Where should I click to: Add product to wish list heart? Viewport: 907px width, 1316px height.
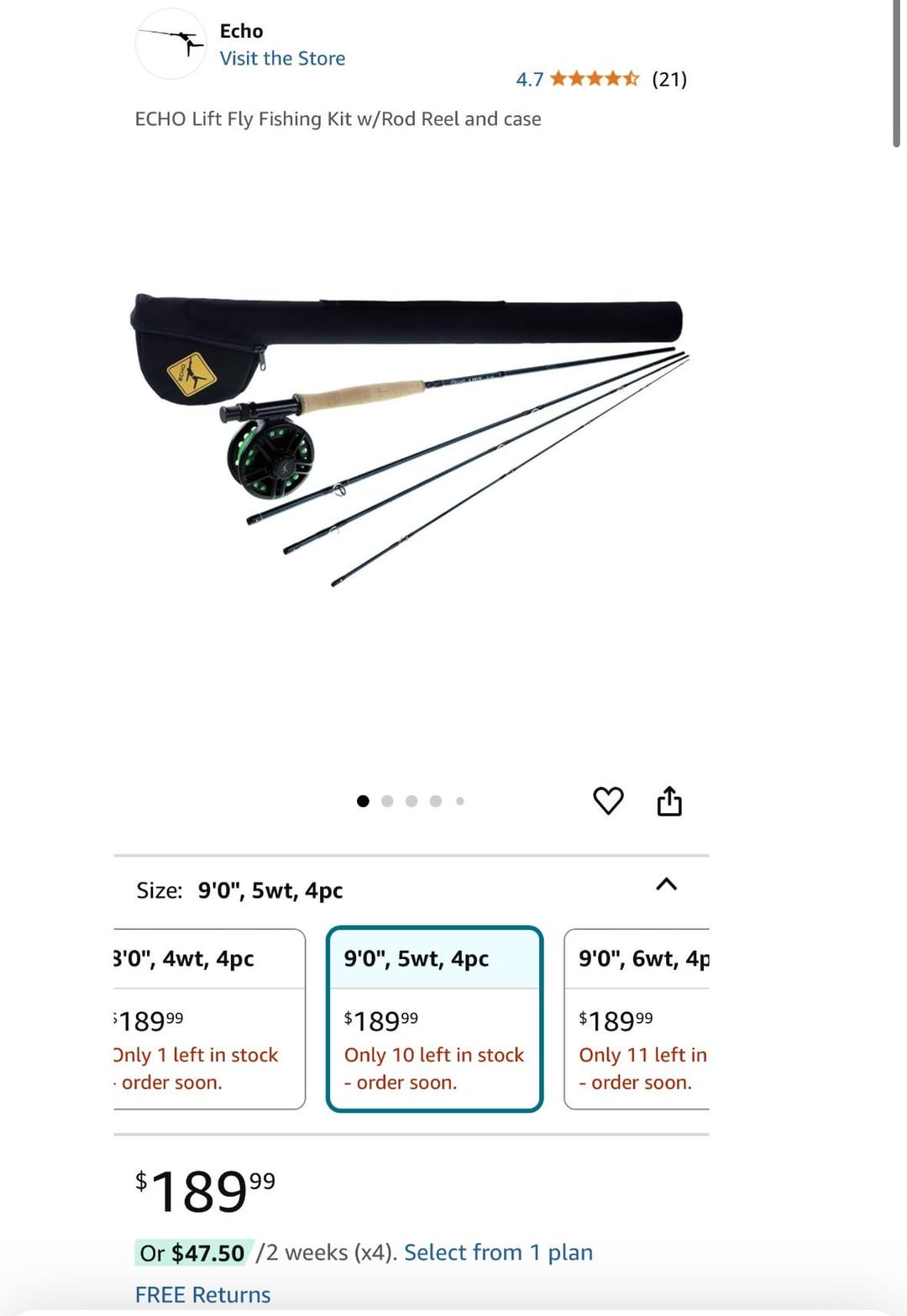coord(608,800)
